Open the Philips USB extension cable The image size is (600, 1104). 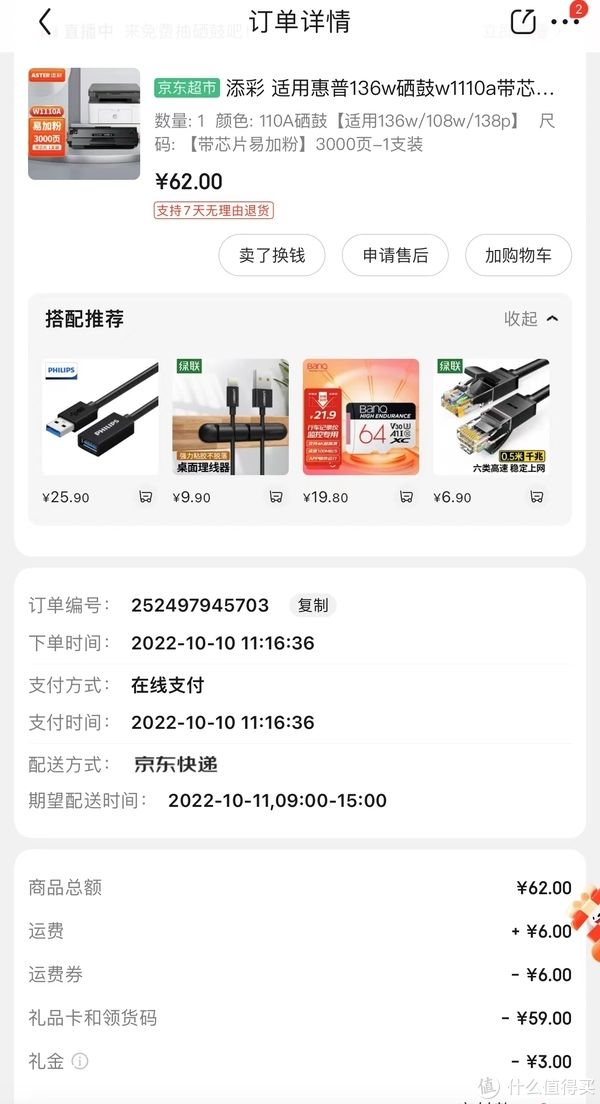(x=100, y=417)
